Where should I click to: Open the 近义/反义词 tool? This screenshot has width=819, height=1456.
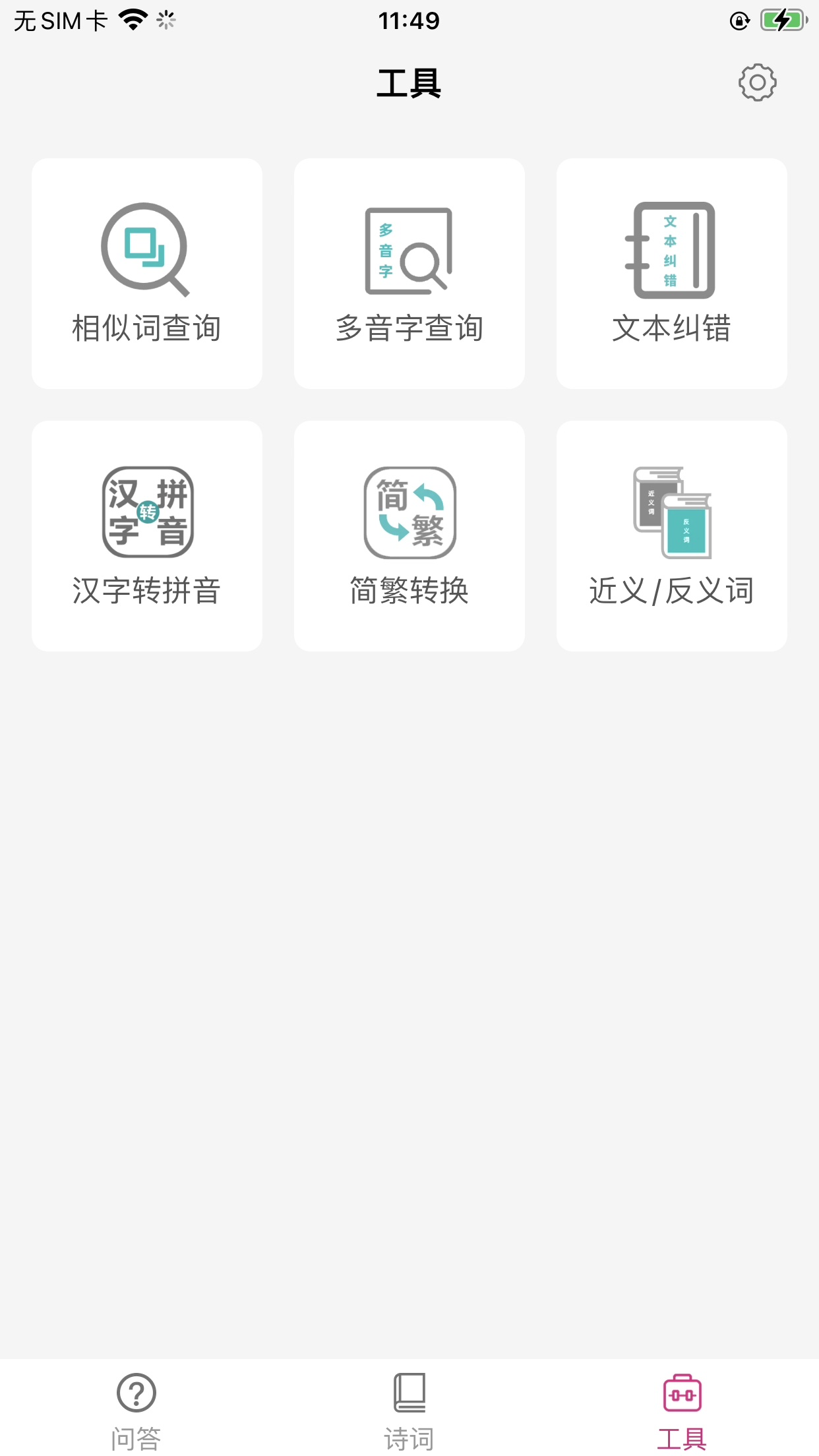(672, 536)
